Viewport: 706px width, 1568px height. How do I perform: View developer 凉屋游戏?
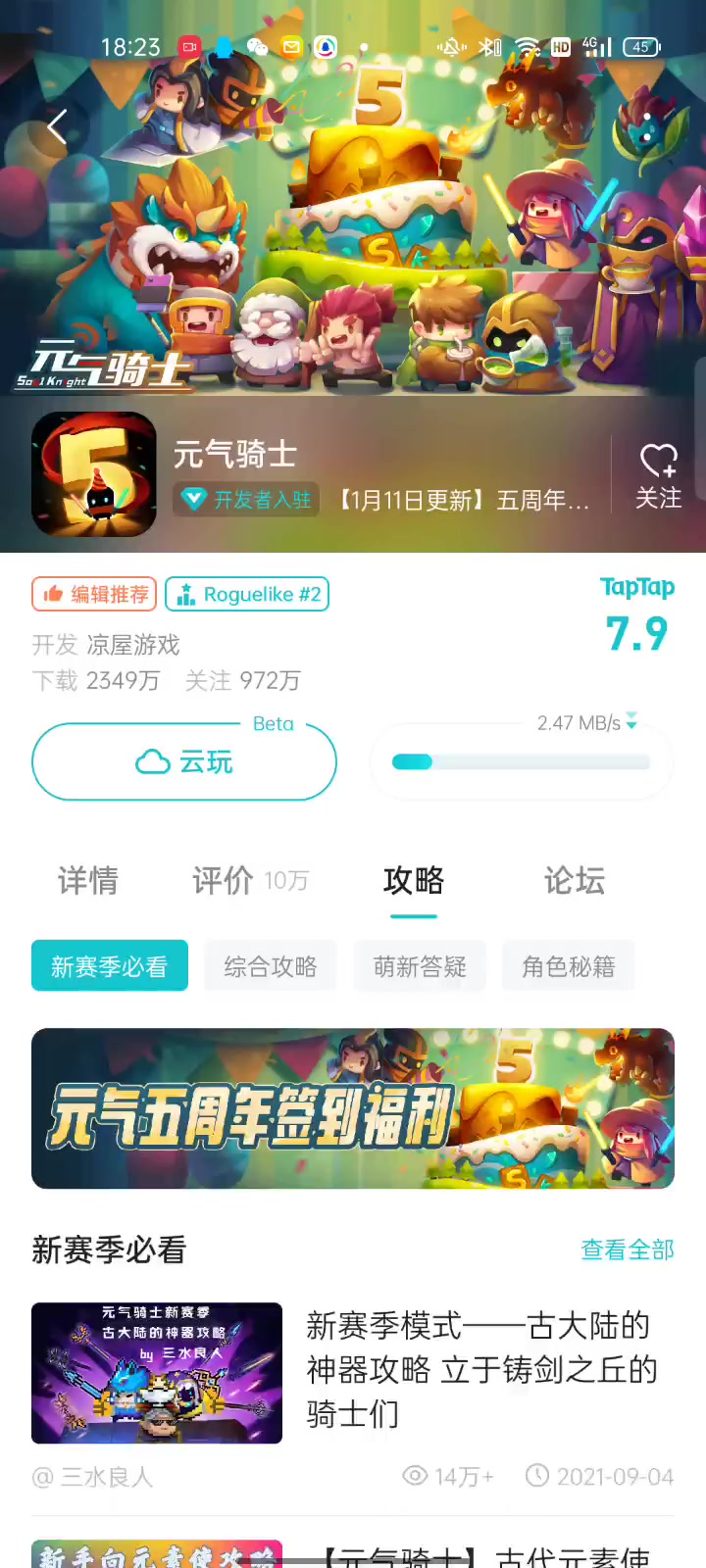(x=133, y=645)
